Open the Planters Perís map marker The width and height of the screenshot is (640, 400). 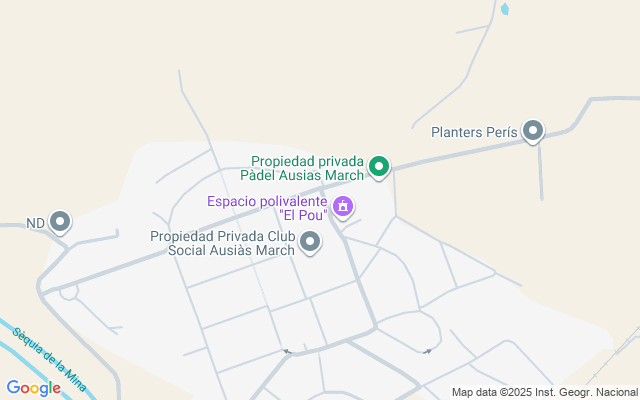(x=533, y=130)
